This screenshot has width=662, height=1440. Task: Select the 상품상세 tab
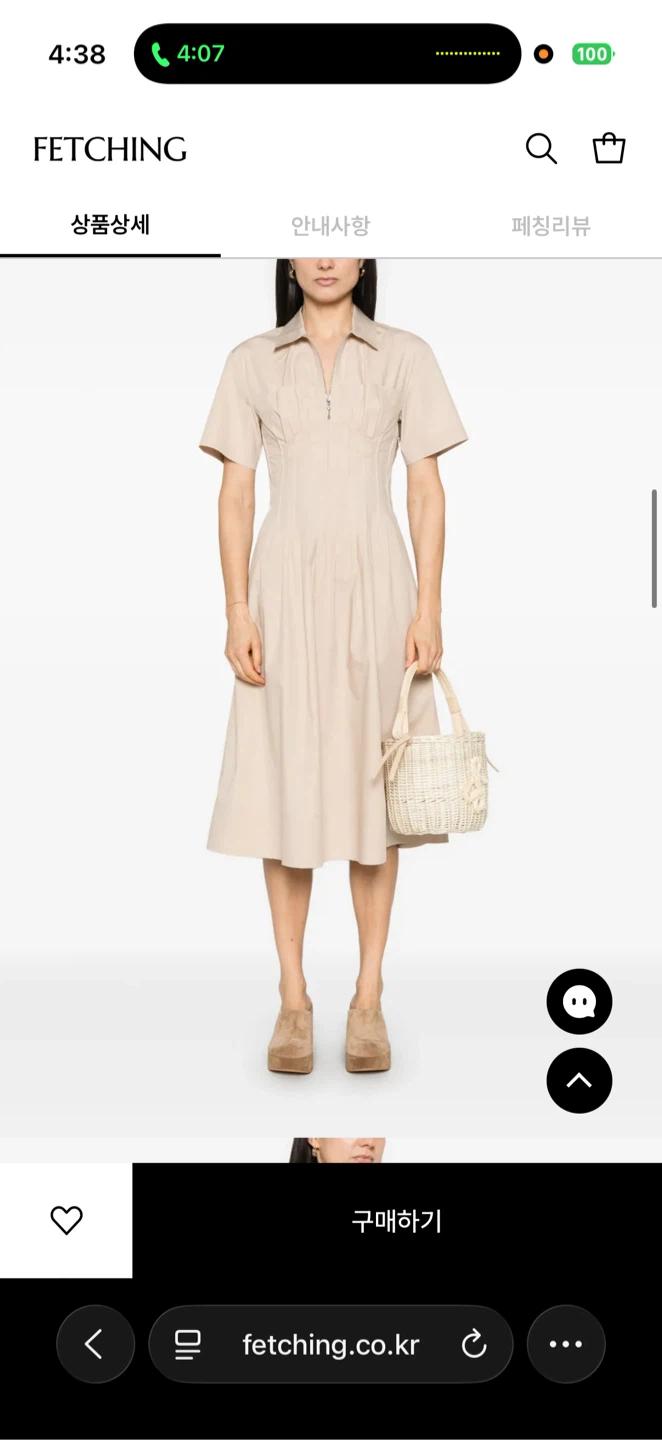pos(110,225)
